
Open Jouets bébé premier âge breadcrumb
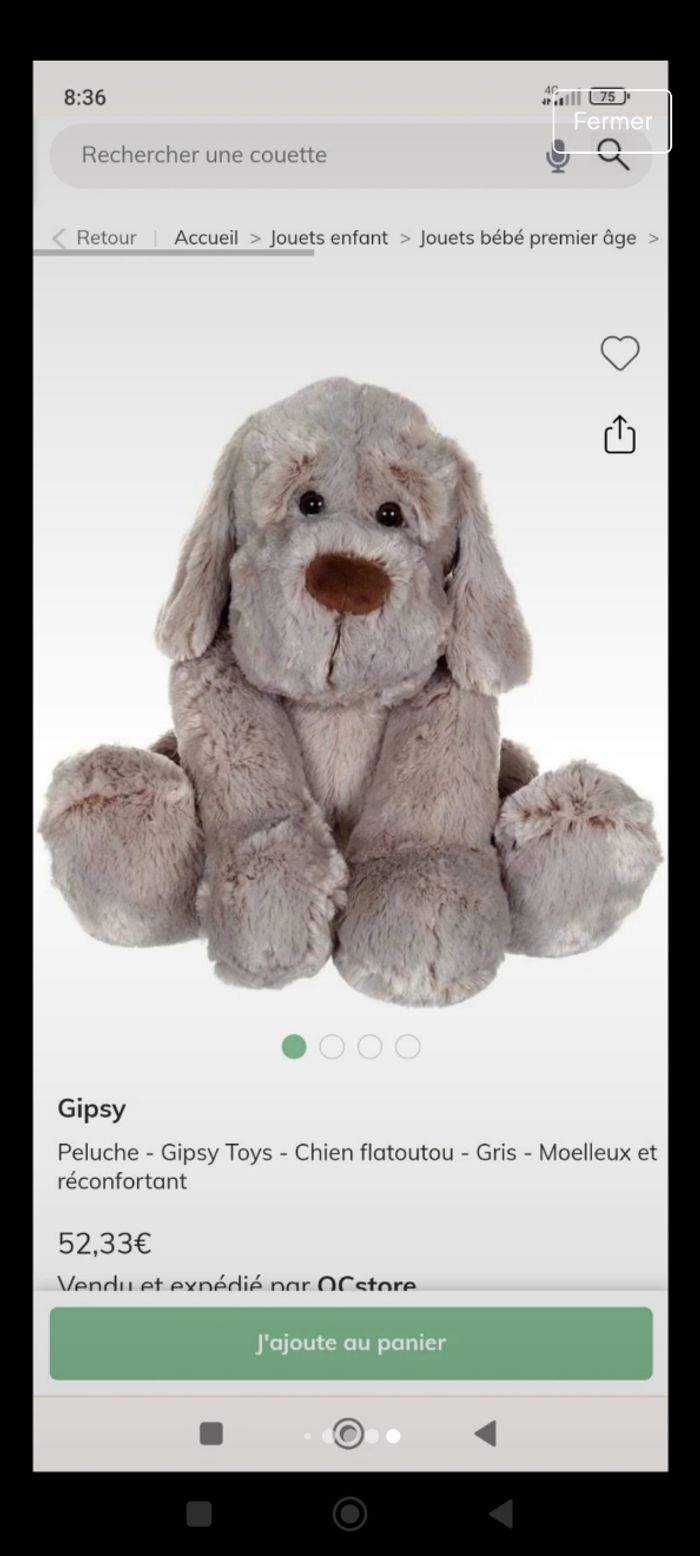click(527, 238)
